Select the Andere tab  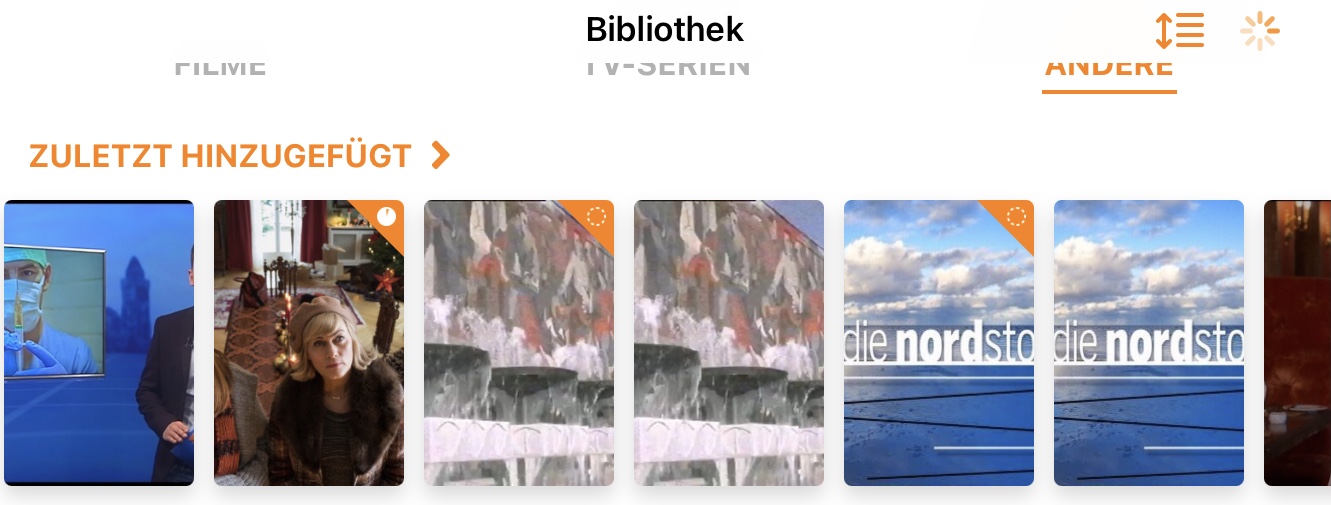tap(1109, 69)
